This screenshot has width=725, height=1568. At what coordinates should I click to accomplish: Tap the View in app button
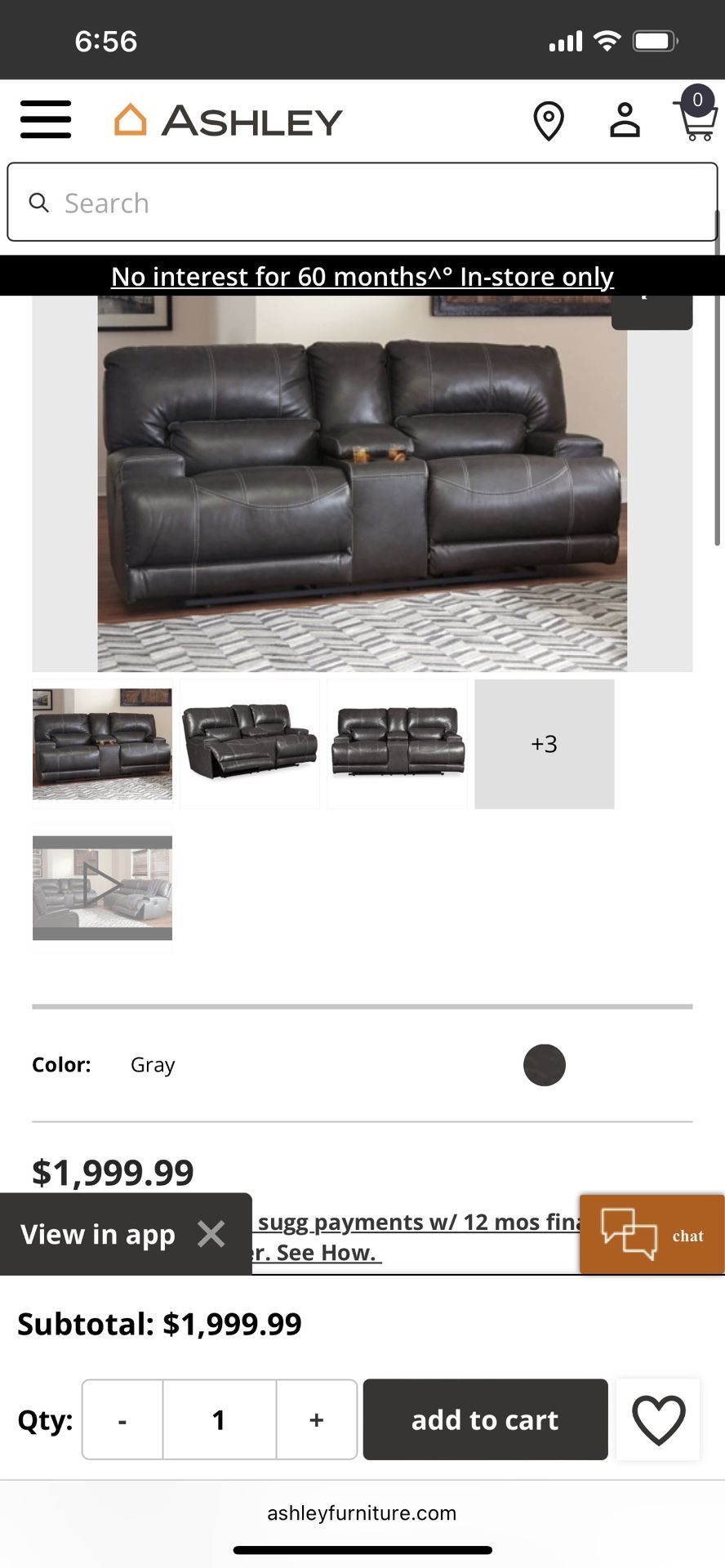click(x=98, y=1234)
